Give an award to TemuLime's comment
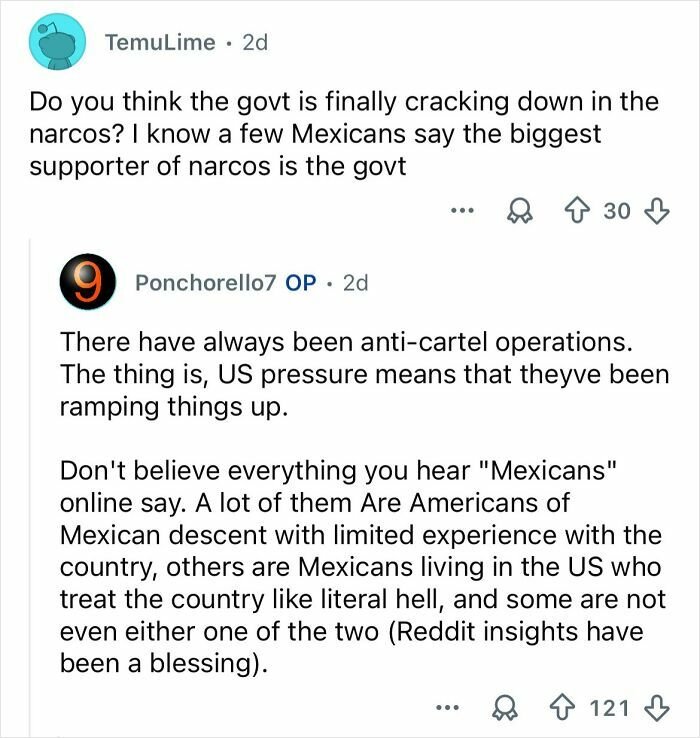700x738 pixels. (520, 212)
